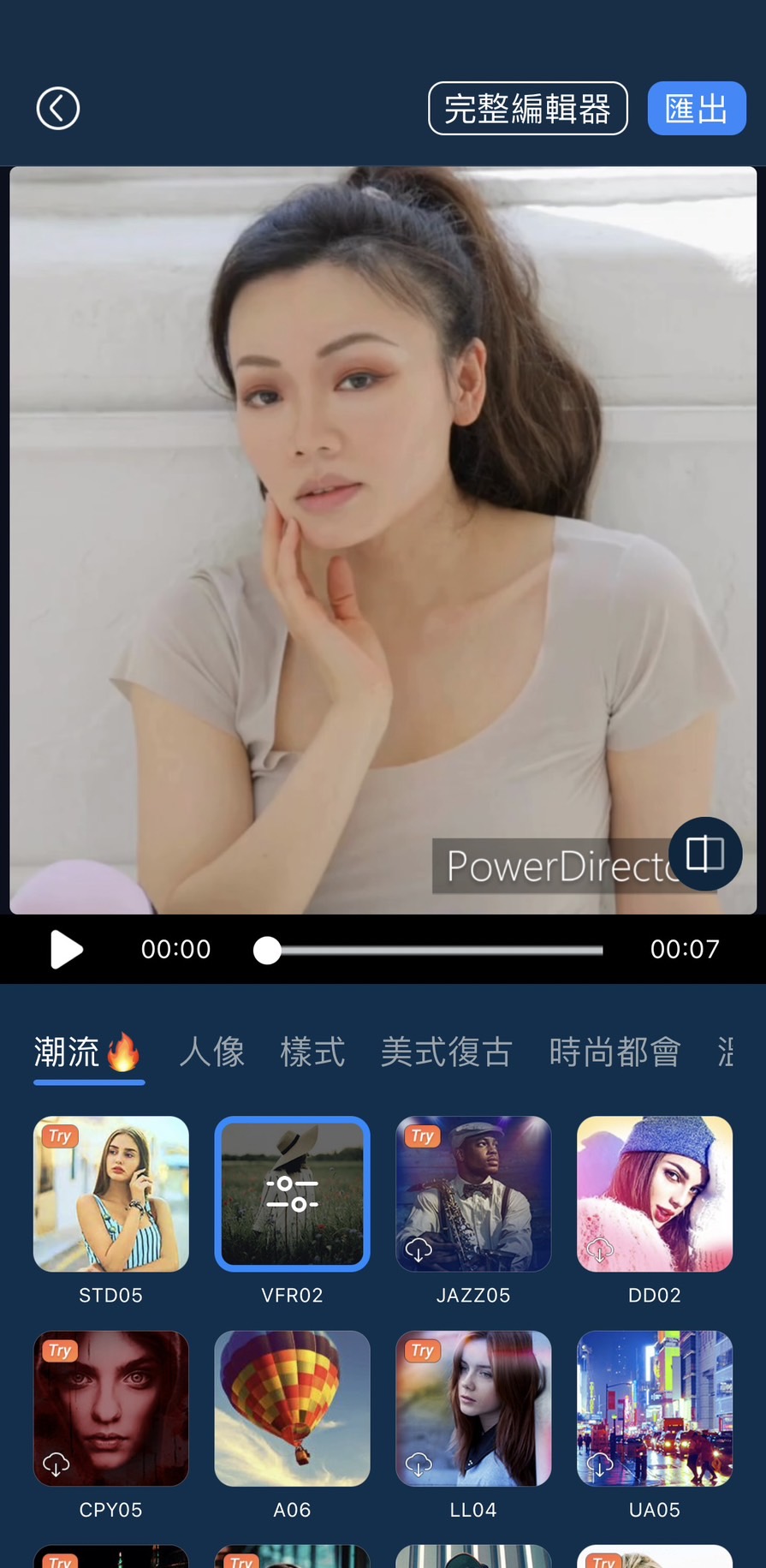This screenshot has height=1568, width=766.
Task: Apply the STD05 filter
Action: tap(111, 1193)
